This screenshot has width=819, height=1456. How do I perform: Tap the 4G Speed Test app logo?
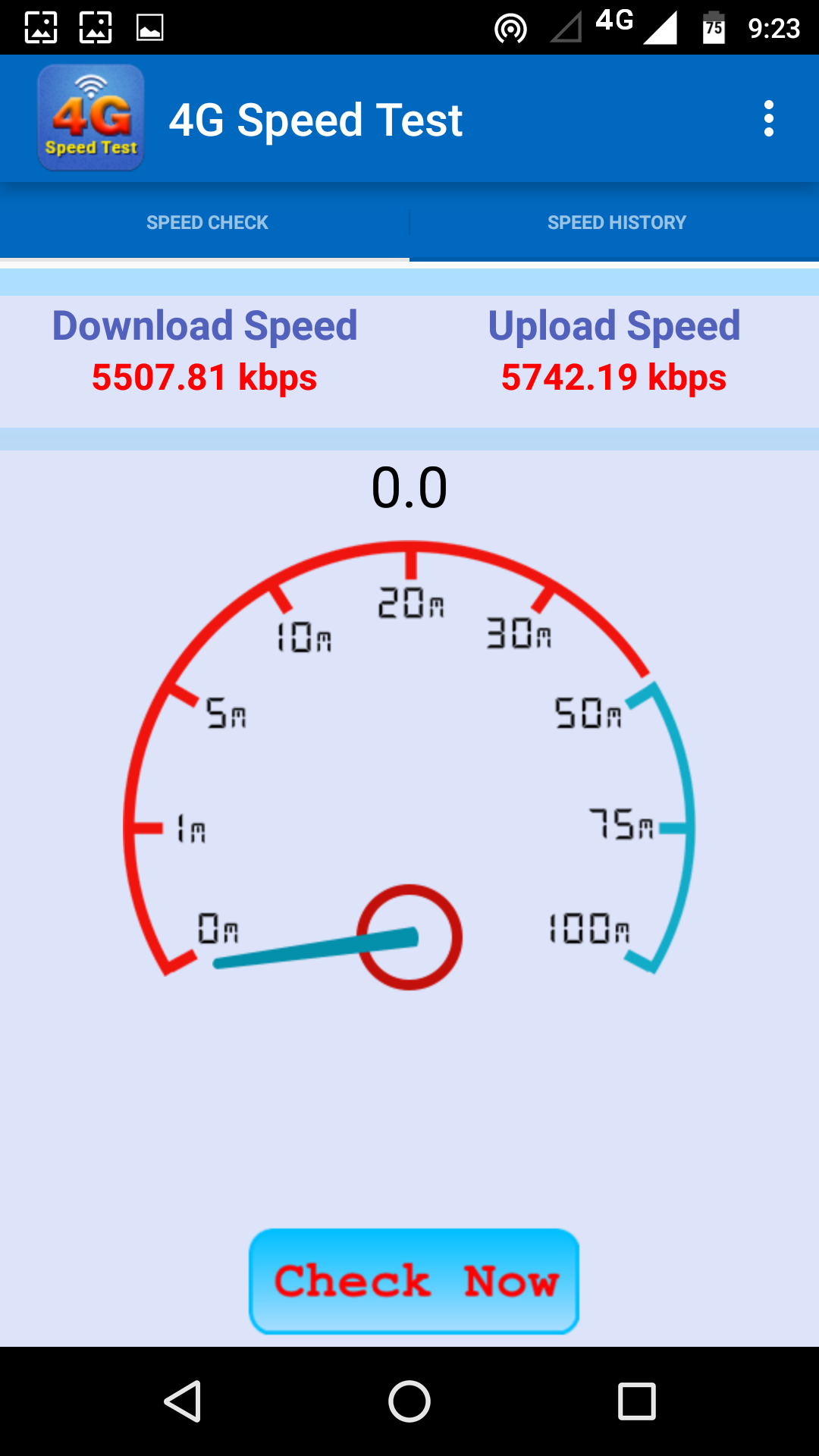[90, 118]
